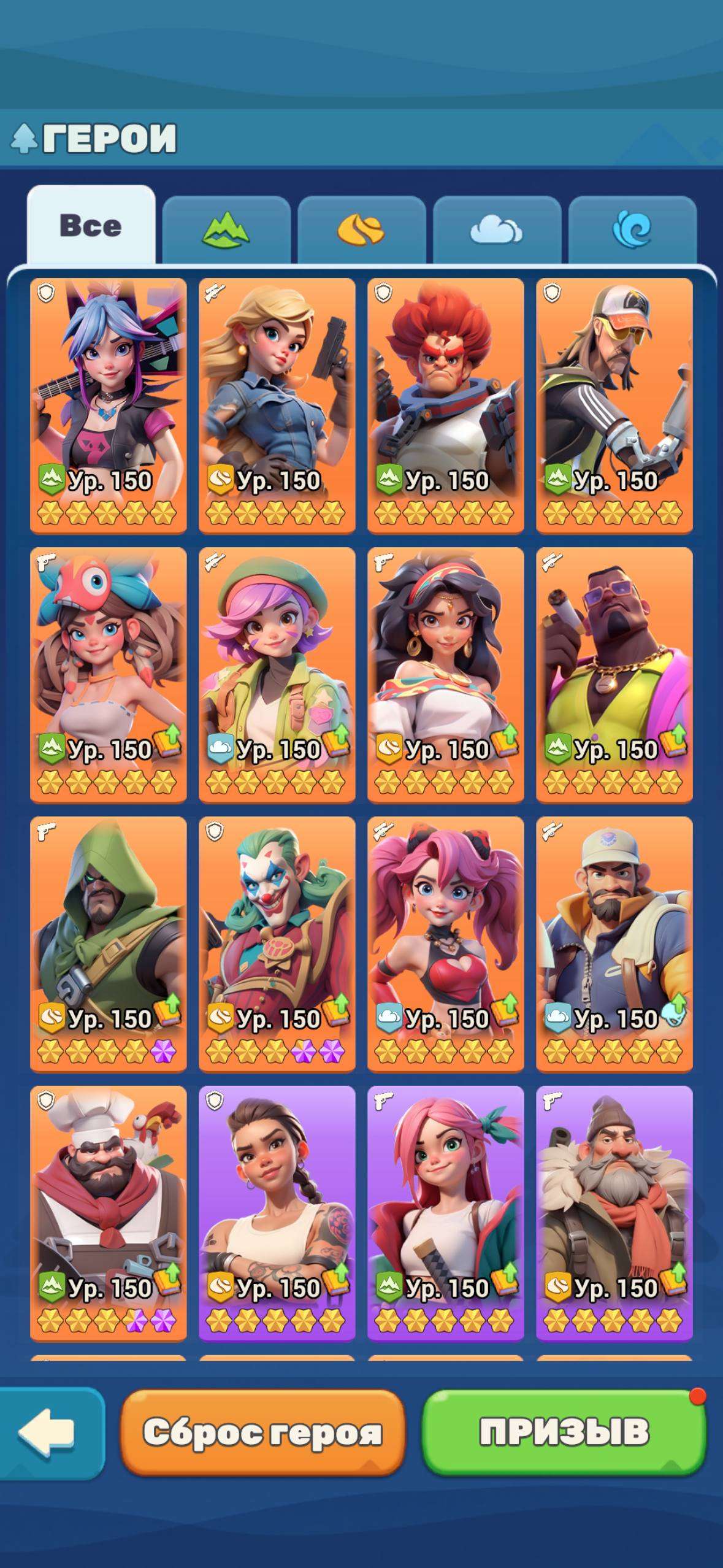Open the blue-haired guitar girl hero card
Viewport: 723px width, 1568px height.
pyautogui.click(x=109, y=405)
